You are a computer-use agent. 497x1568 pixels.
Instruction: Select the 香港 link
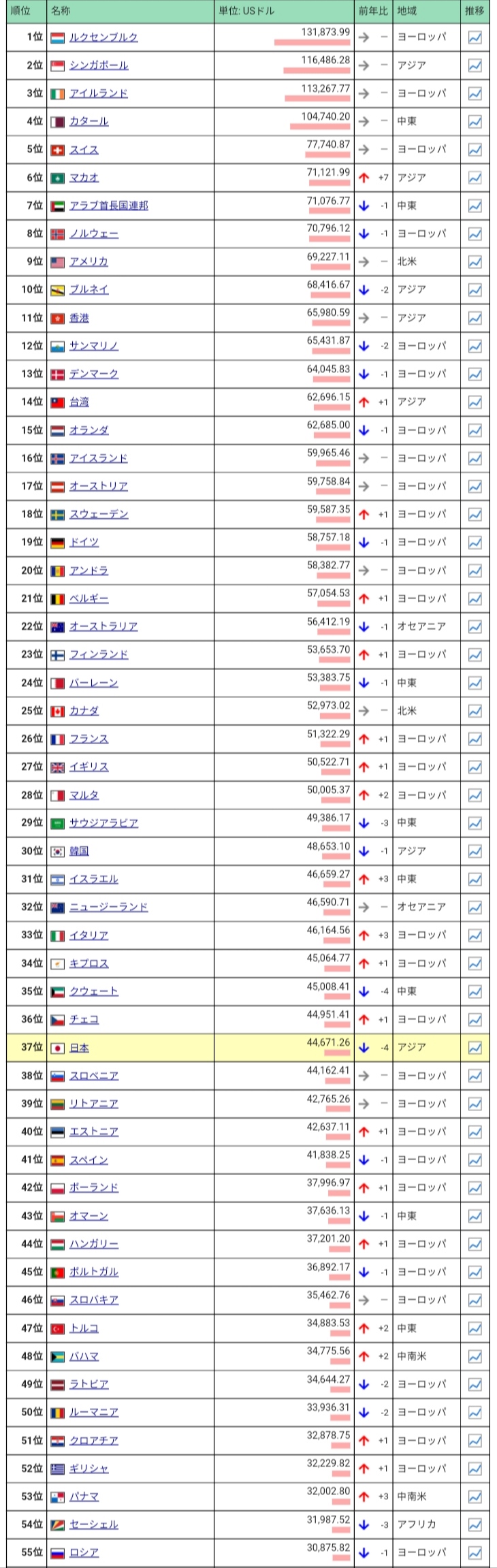point(79,318)
